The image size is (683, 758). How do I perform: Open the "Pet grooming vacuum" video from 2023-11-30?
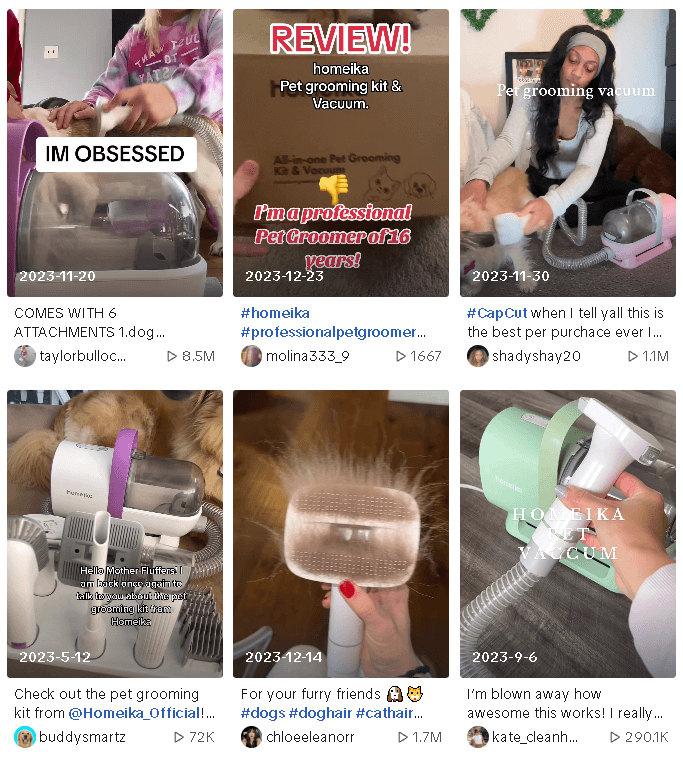(567, 152)
